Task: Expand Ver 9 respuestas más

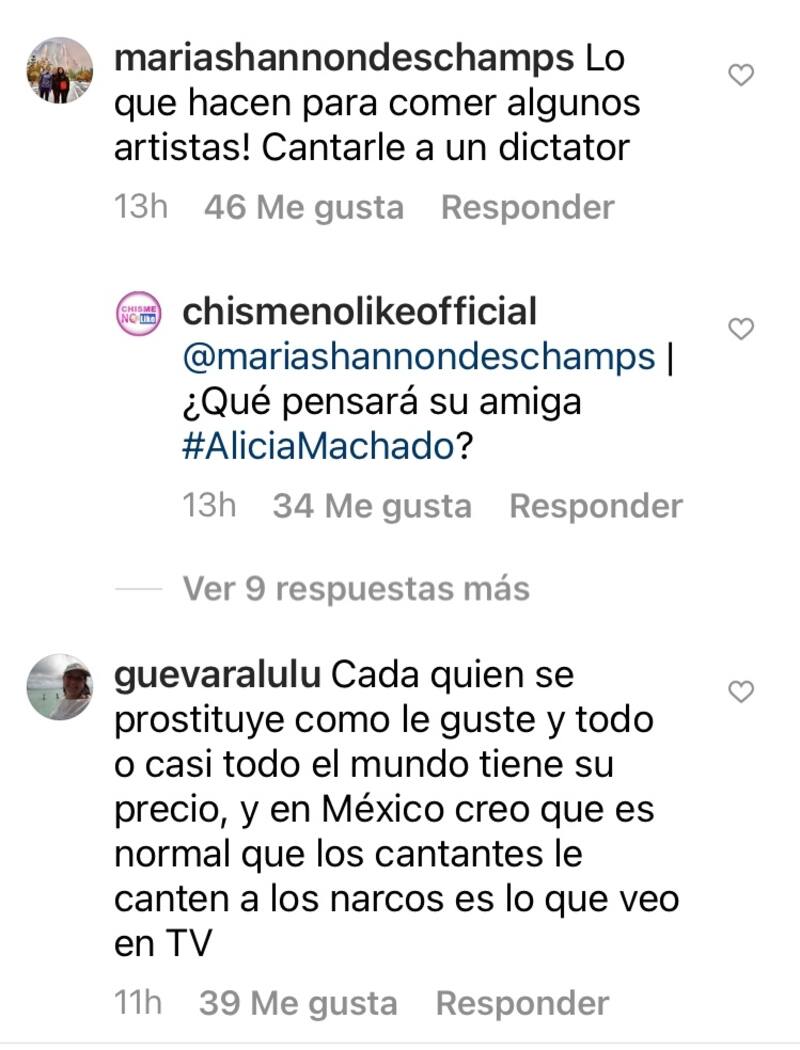Action: (x=355, y=589)
